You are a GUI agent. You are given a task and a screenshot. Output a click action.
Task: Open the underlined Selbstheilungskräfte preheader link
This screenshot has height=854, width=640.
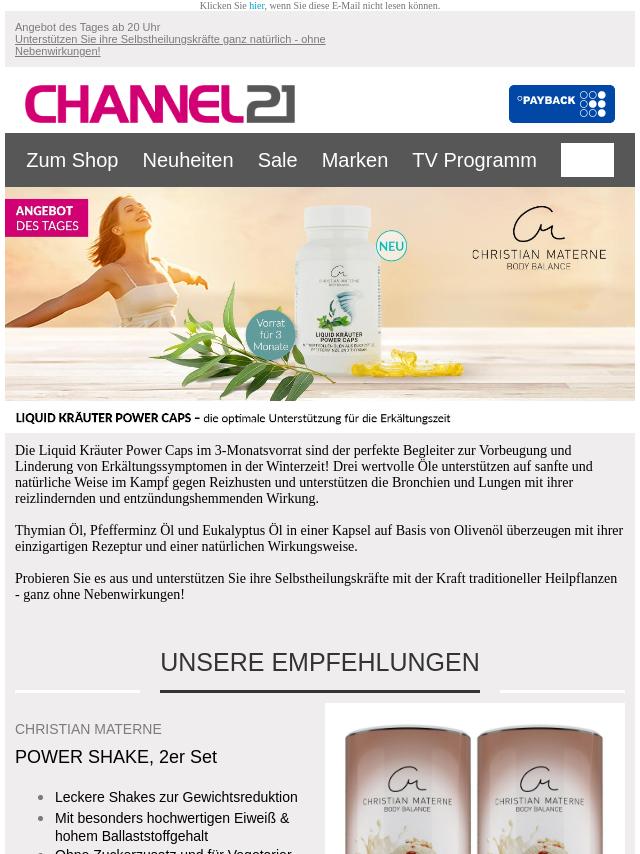click(169, 45)
